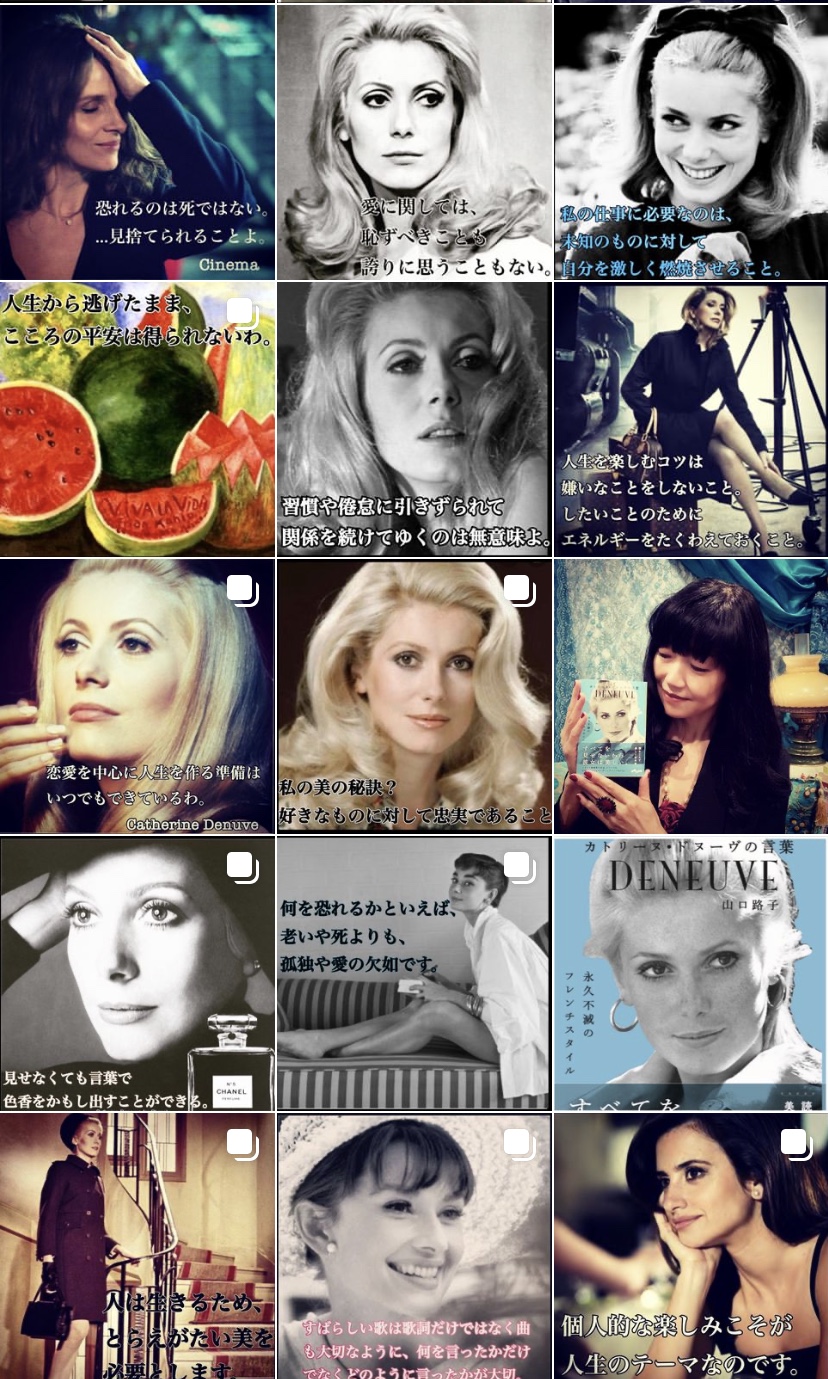Viewport: 828px width, 1379px height.
Task: Open the post about 人生を楽しむコツ
Action: click(x=691, y=419)
